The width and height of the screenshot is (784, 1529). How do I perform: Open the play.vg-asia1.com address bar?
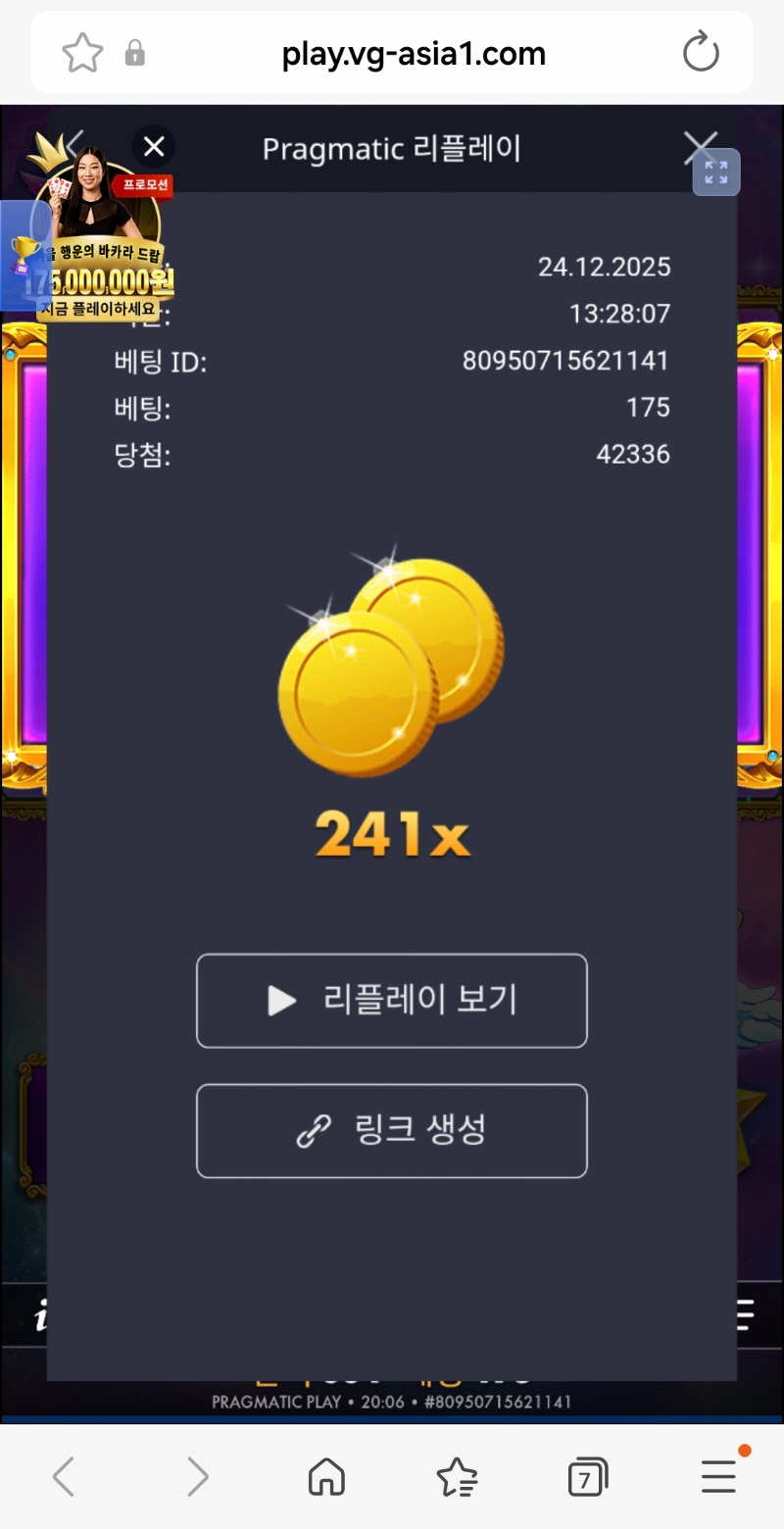413,53
